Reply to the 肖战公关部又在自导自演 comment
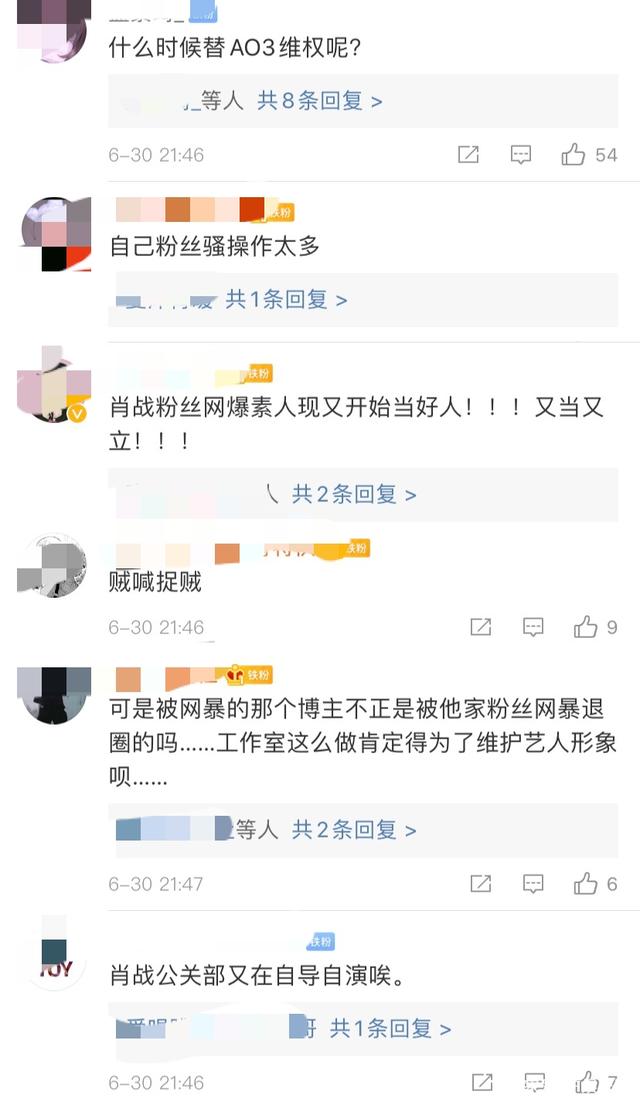 point(535,1082)
